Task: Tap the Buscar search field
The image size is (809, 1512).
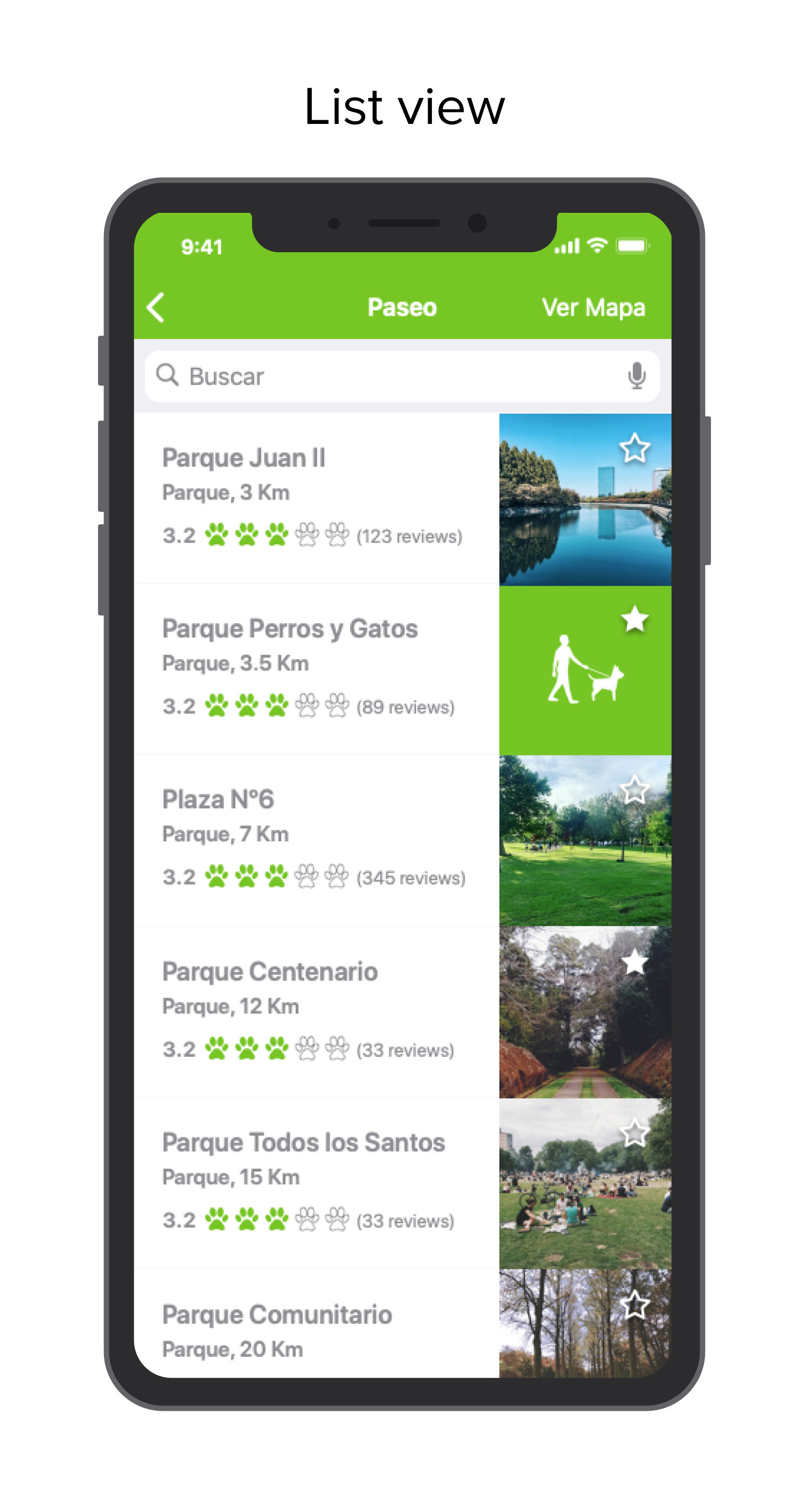Action: pos(402,376)
